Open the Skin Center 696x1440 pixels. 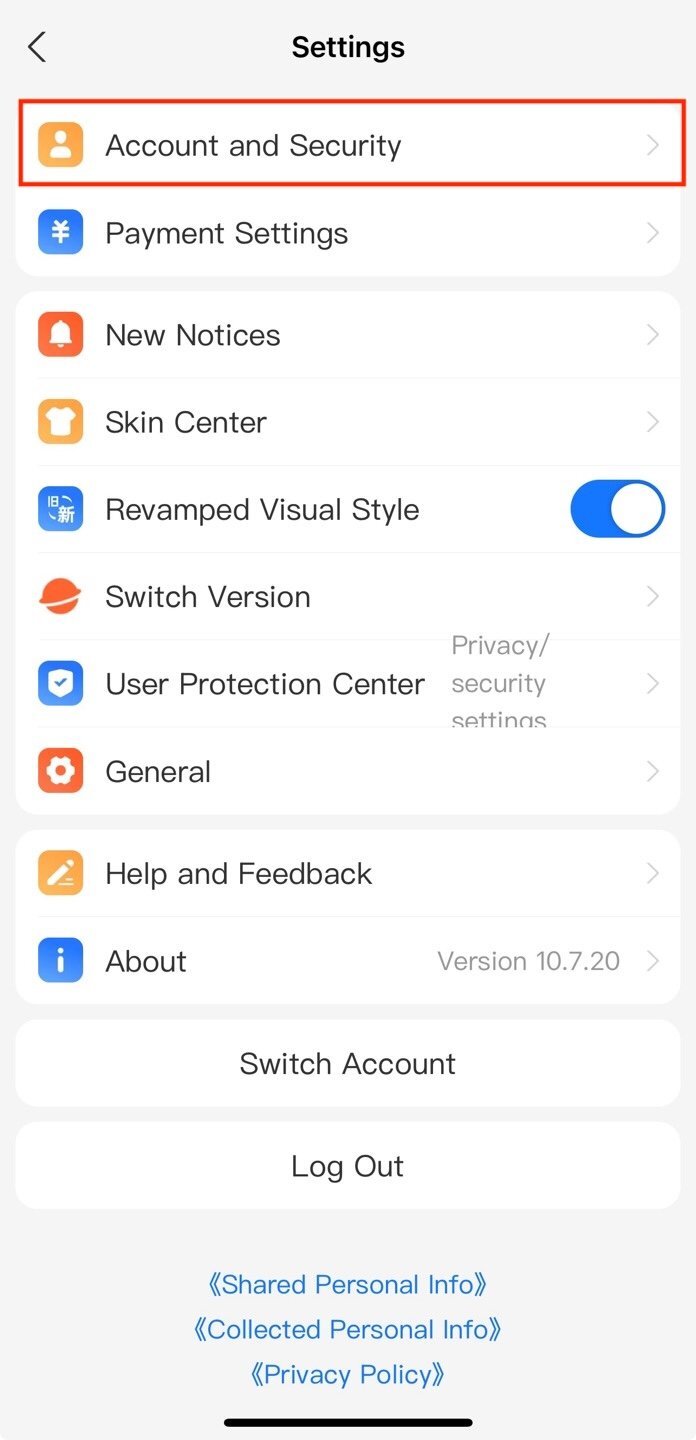coord(348,423)
